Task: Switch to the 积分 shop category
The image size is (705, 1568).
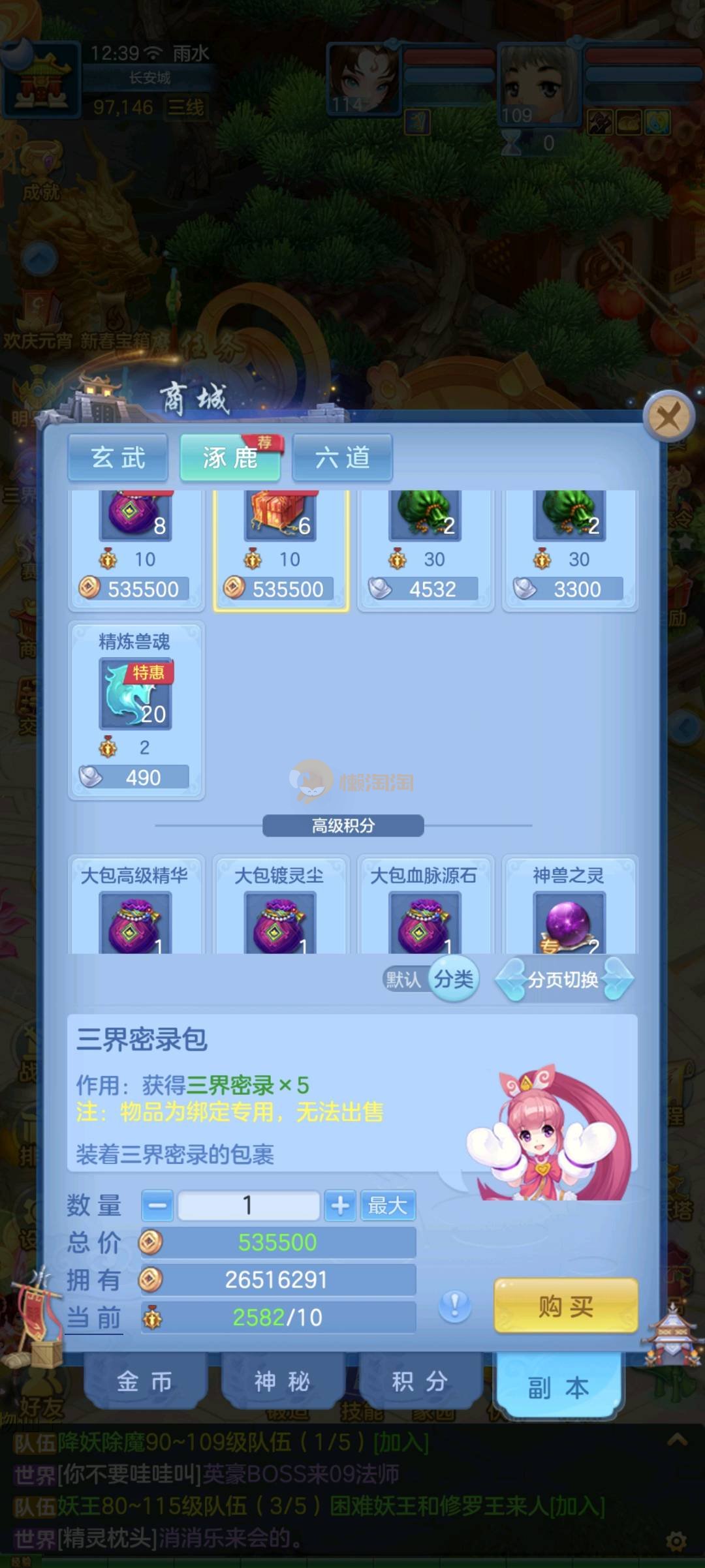Action: coord(420,1381)
